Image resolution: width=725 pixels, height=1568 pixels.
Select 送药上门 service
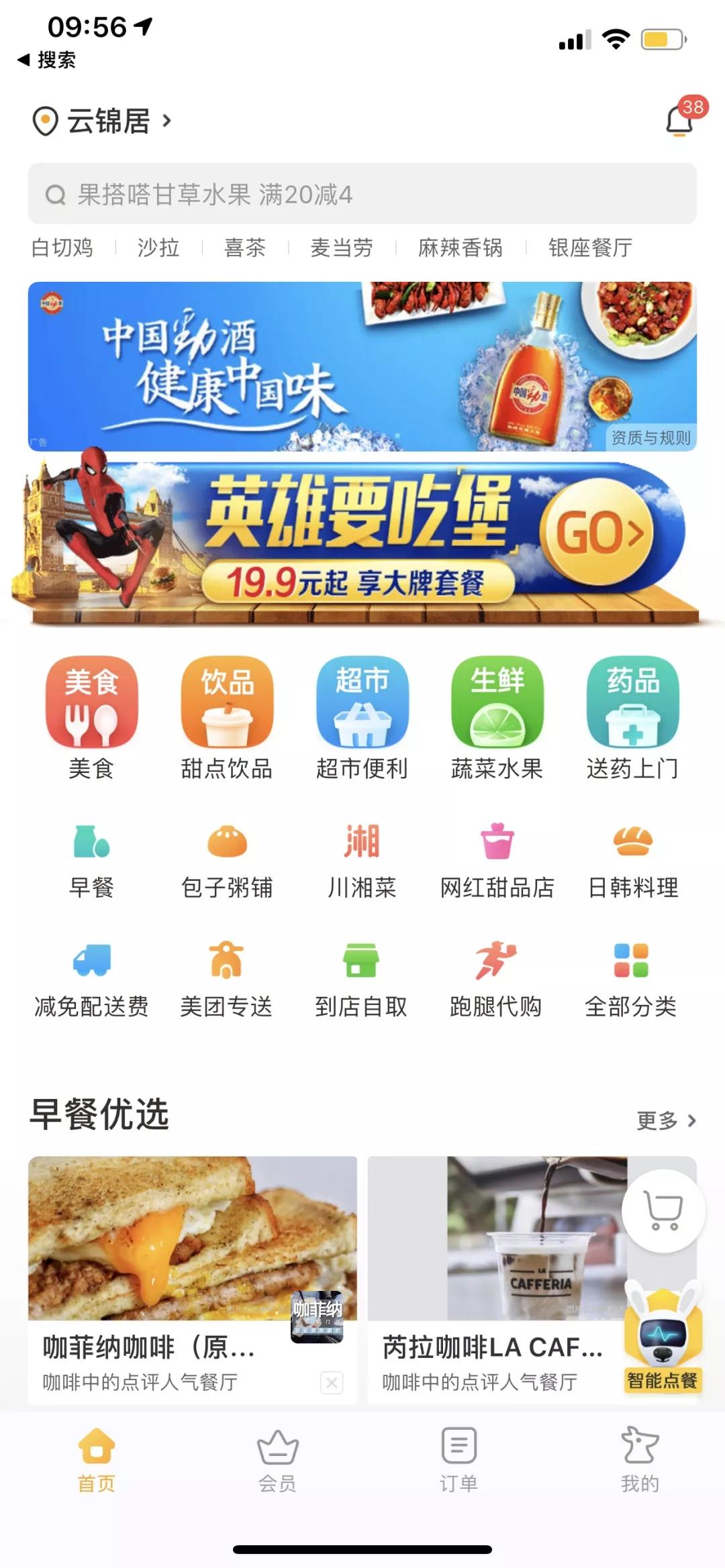[632, 717]
